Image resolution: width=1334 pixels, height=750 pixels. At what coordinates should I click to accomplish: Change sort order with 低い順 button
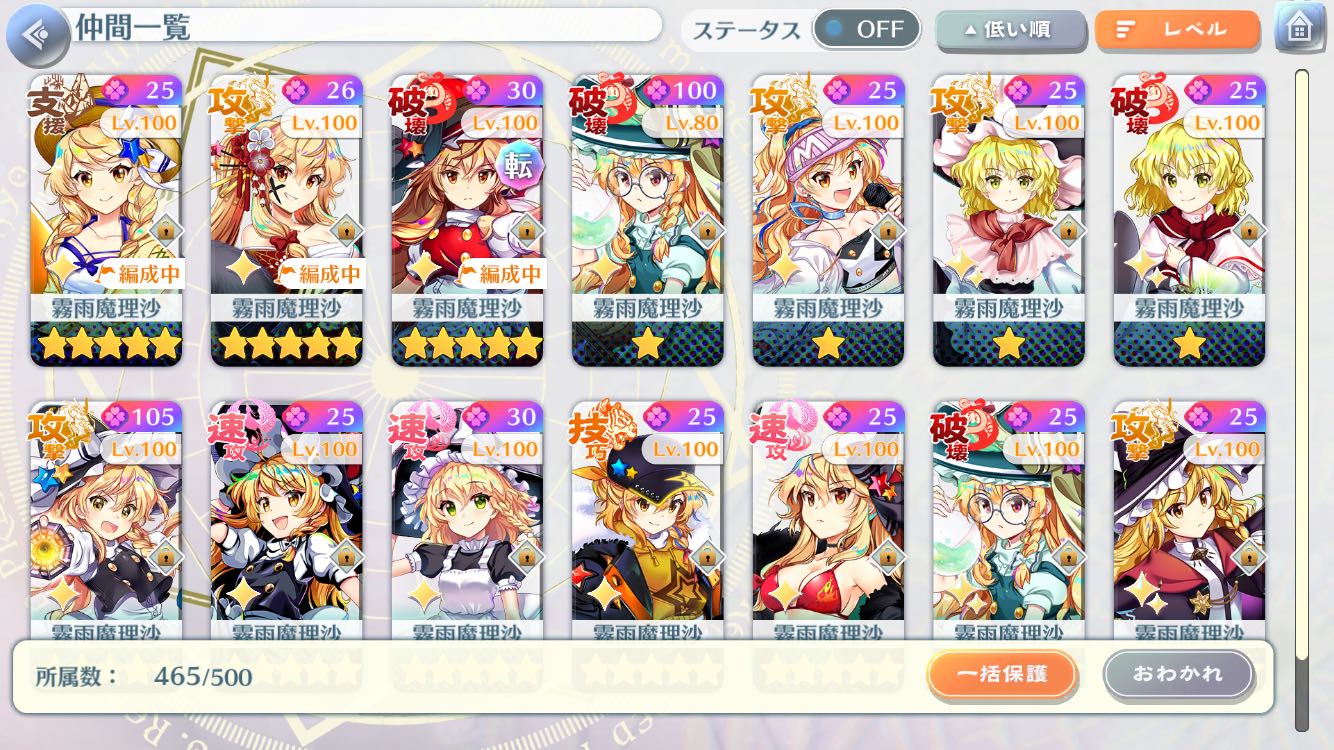[1010, 30]
